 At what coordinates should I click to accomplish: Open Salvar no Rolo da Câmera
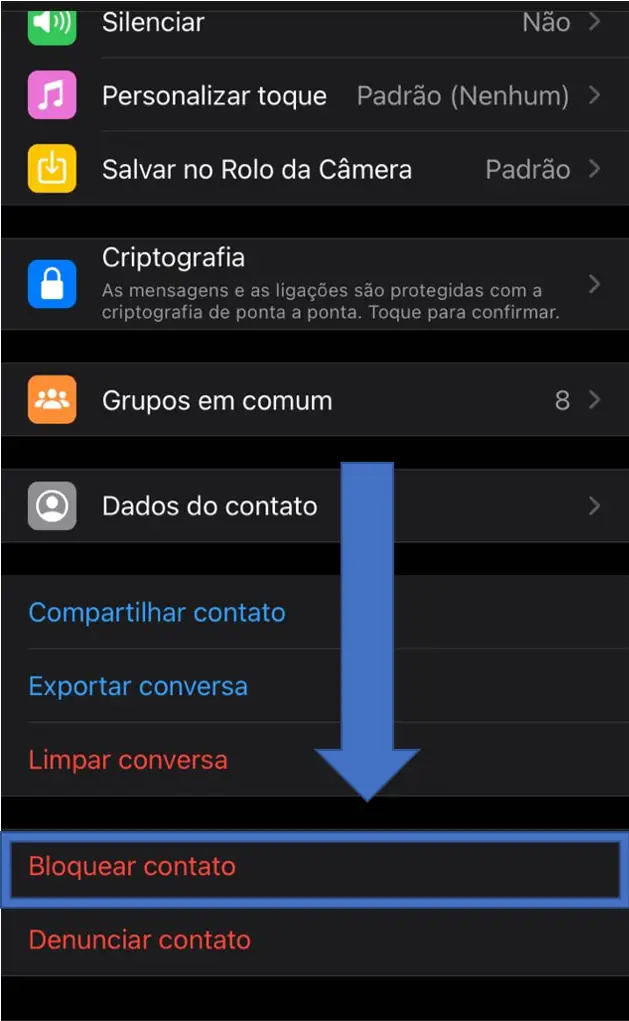[x=314, y=169]
